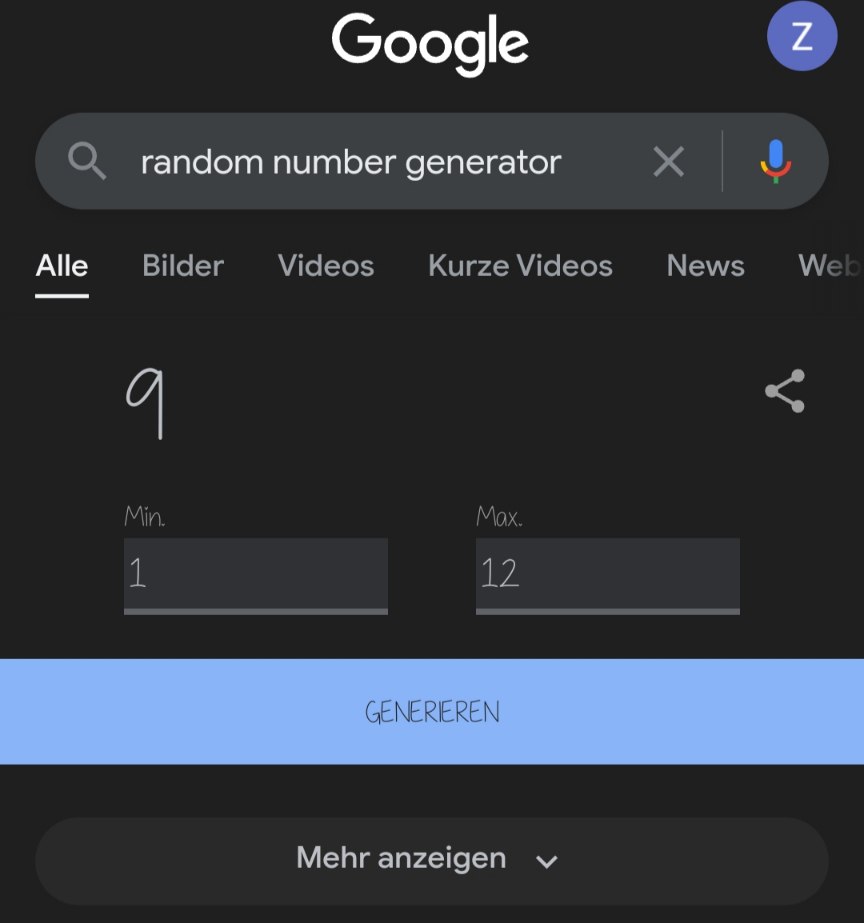Open the Z account profile avatar
The width and height of the screenshot is (864, 923).
tap(801, 37)
